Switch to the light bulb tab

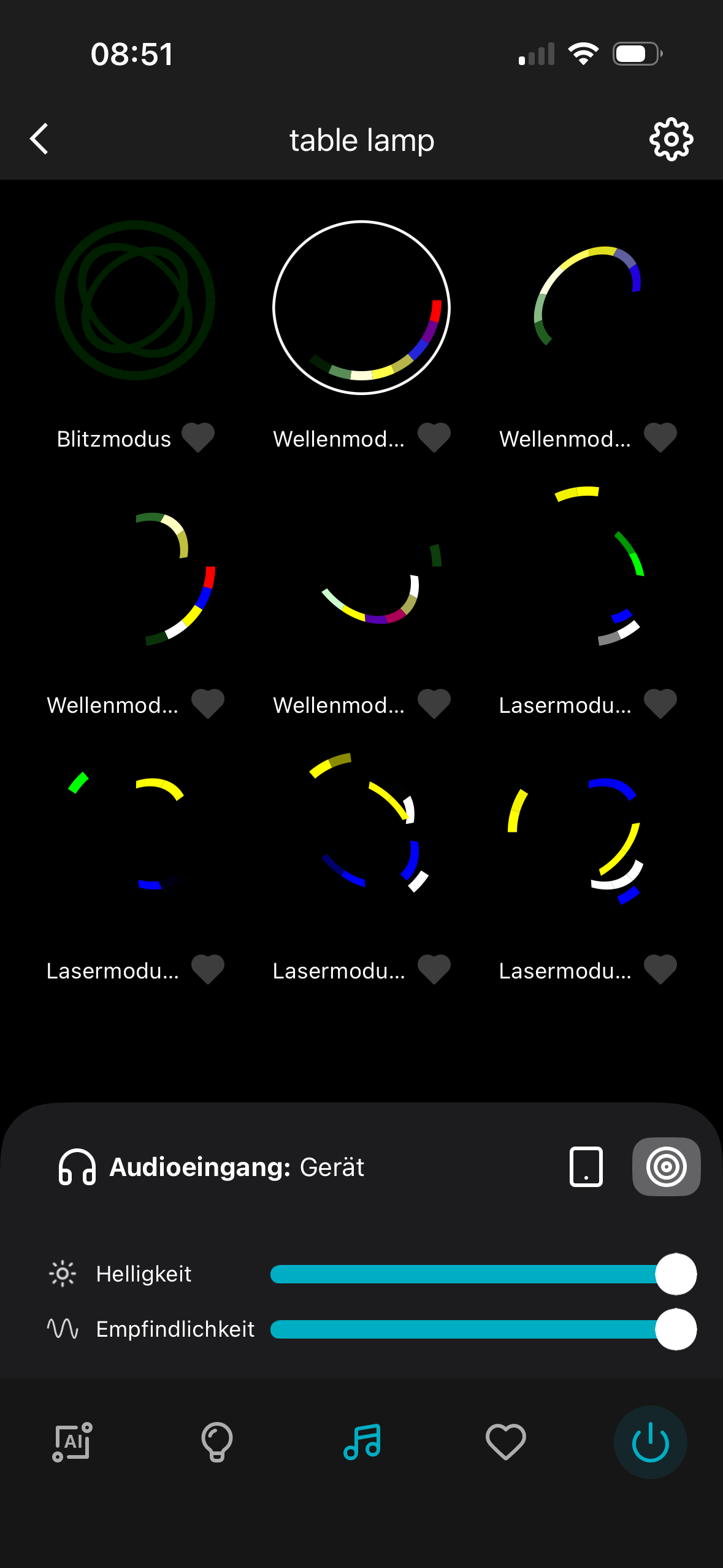tap(217, 1442)
